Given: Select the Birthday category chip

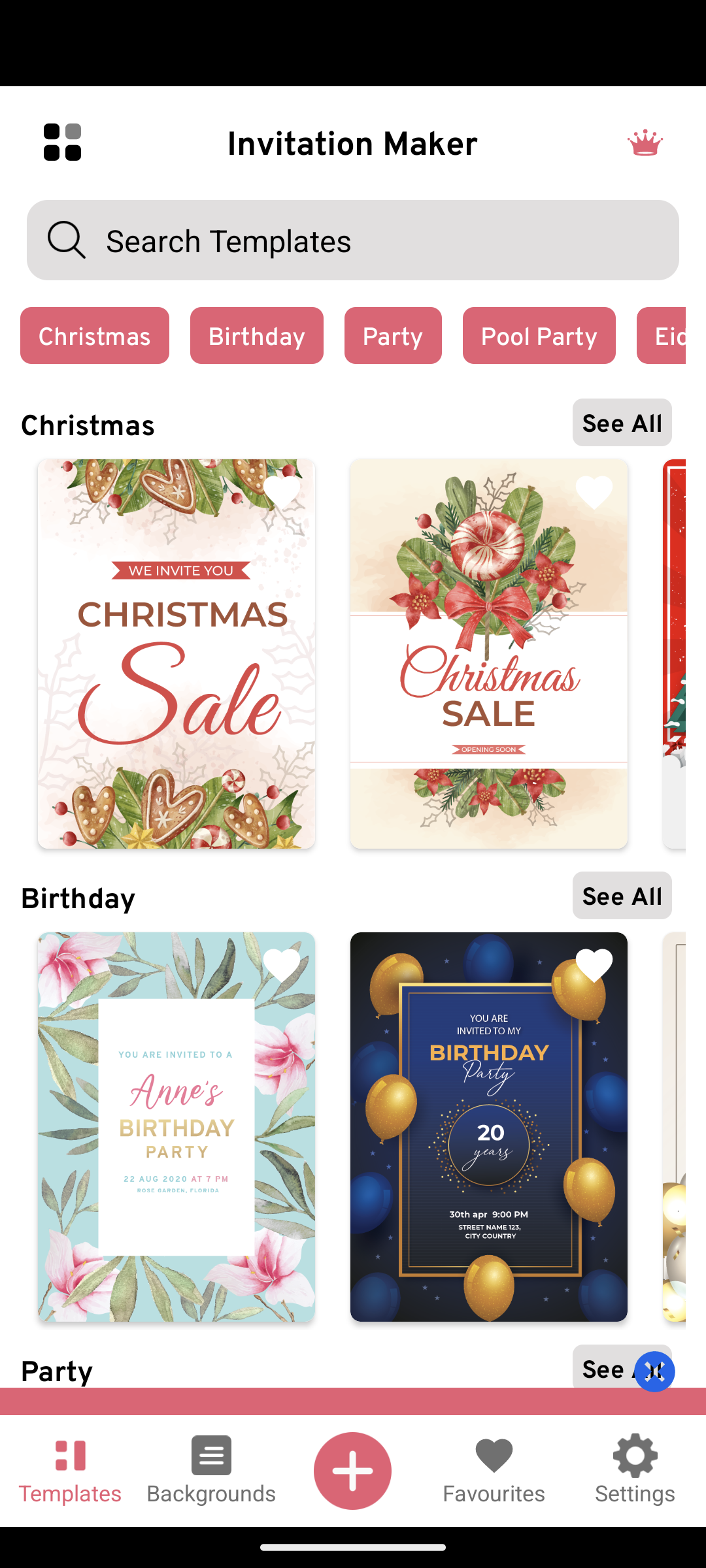Looking at the screenshot, I should pyautogui.click(x=256, y=336).
